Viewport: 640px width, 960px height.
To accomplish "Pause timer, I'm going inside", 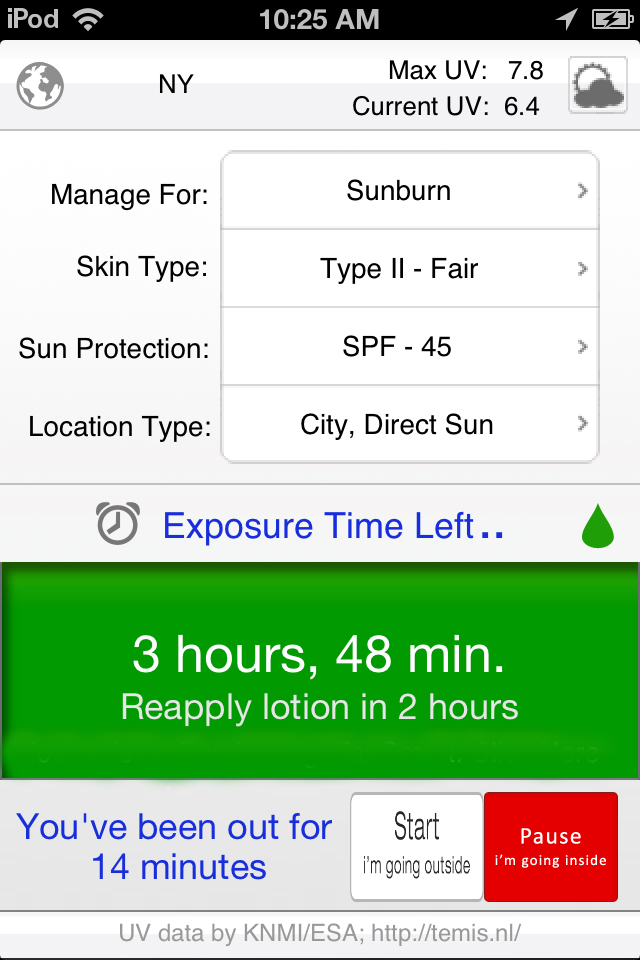I will click(551, 846).
